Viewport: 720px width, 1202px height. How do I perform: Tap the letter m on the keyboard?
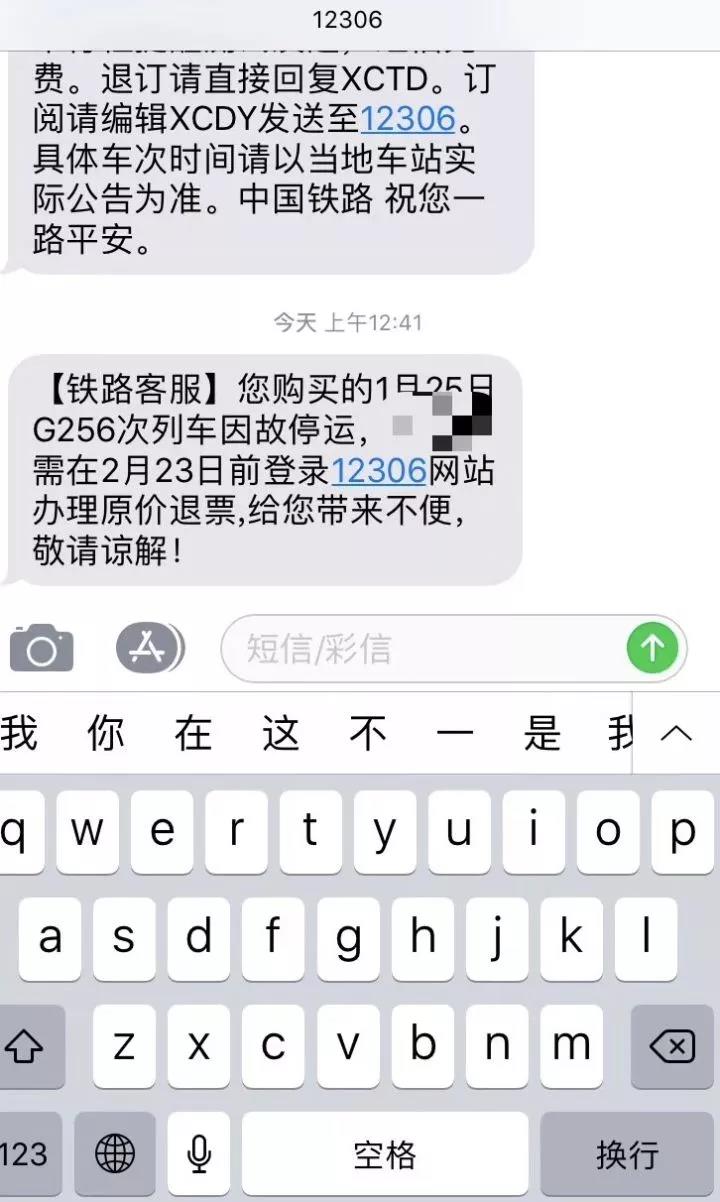point(571,1047)
